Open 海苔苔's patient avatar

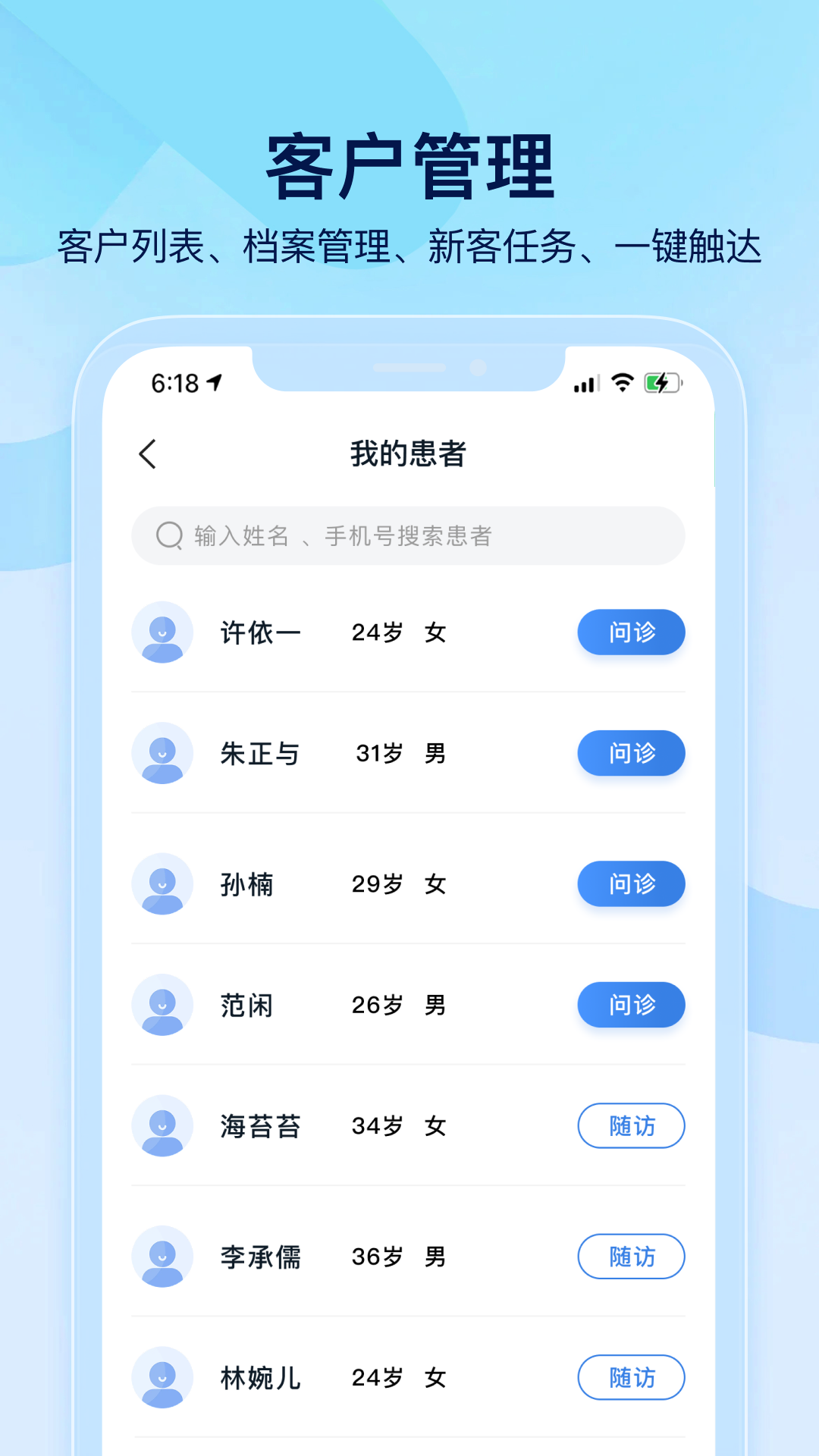click(x=162, y=1126)
